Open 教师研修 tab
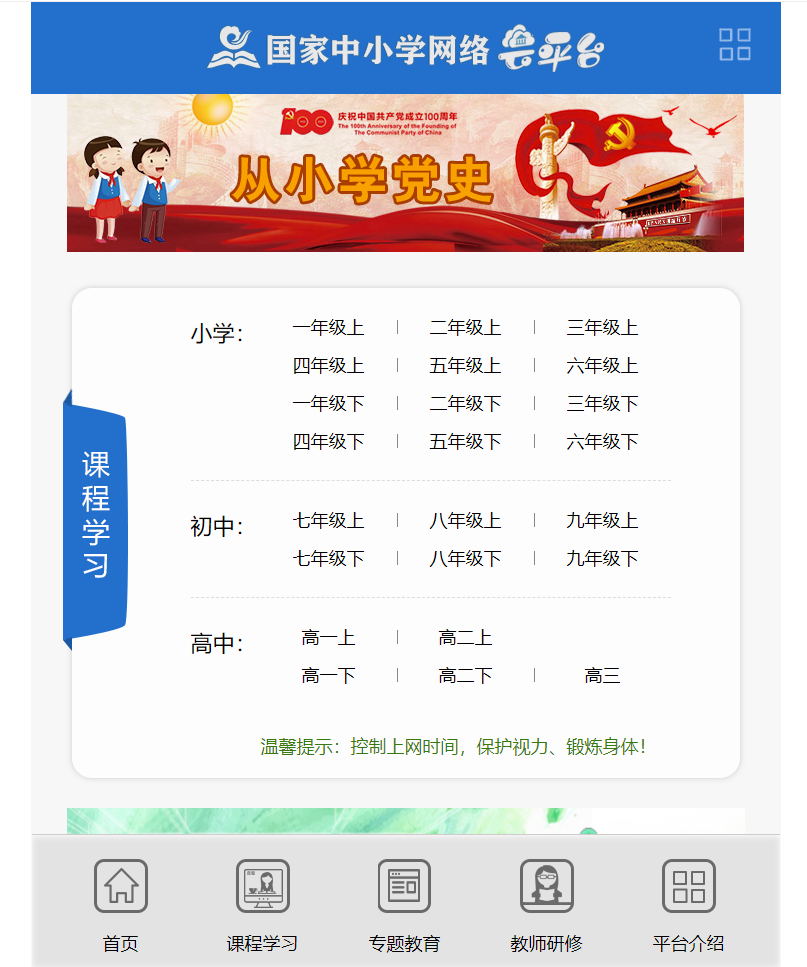The image size is (807, 967). (x=546, y=904)
